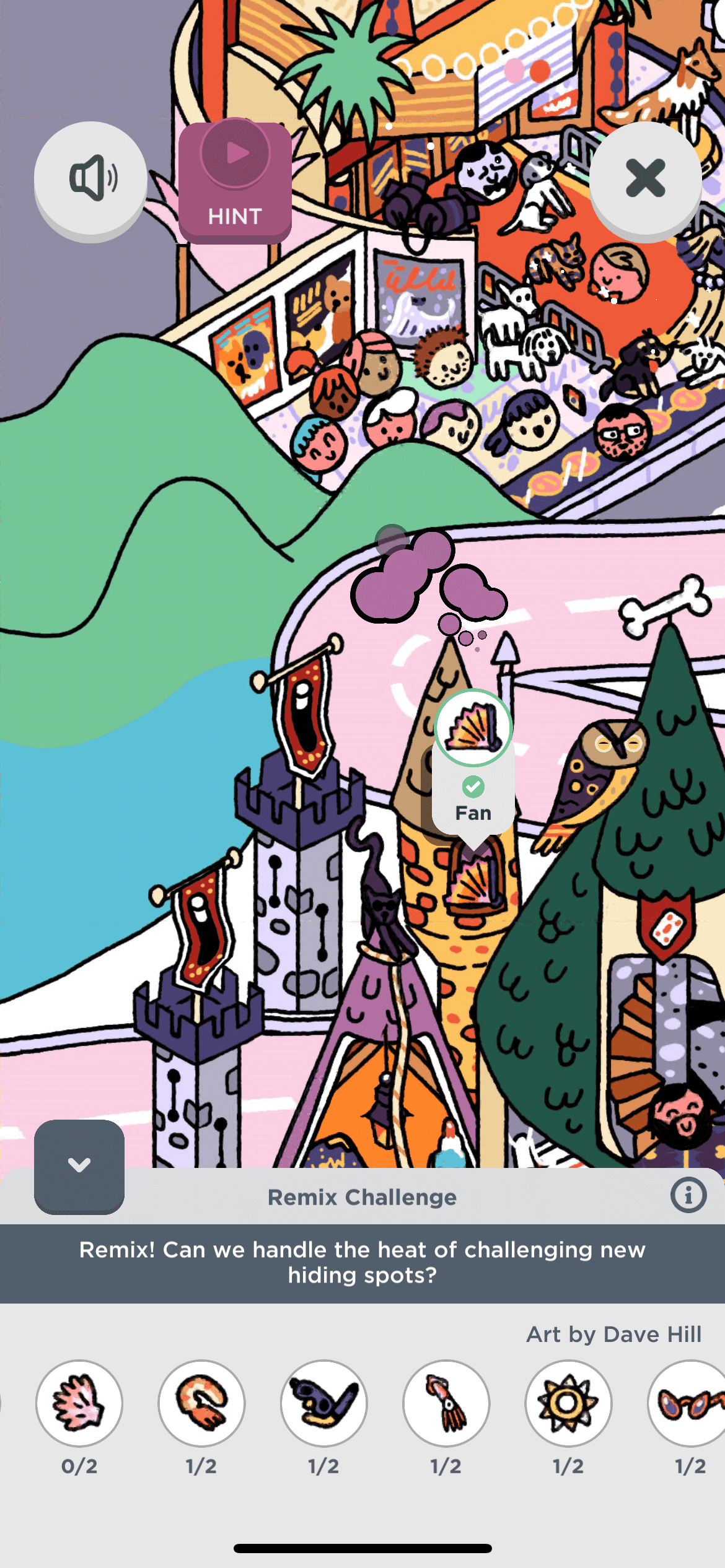
Task: Use the HINT button
Action: point(235,180)
